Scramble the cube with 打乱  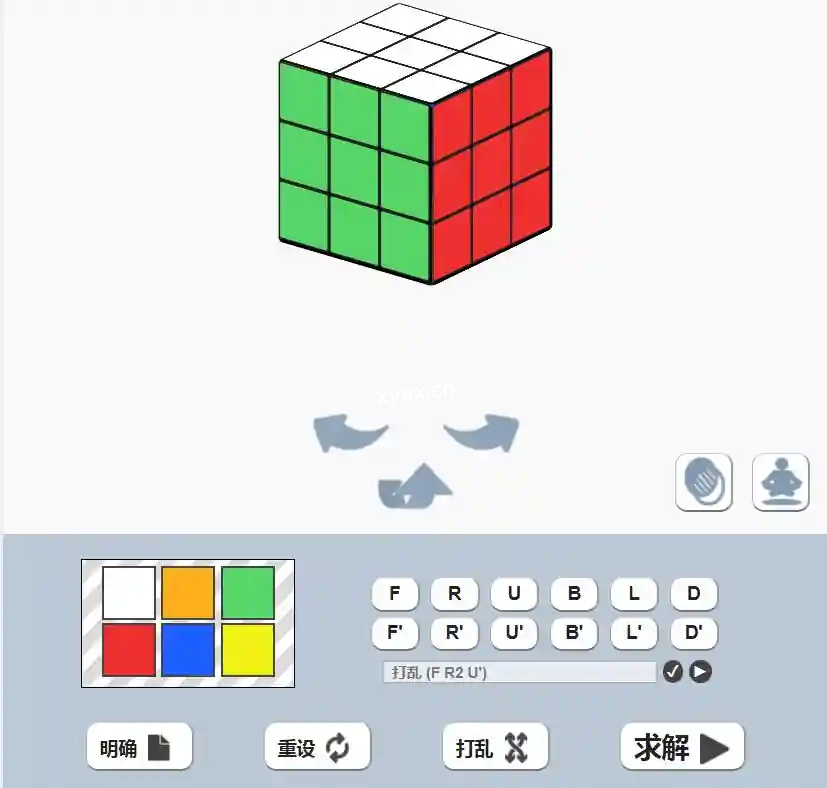click(495, 747)
